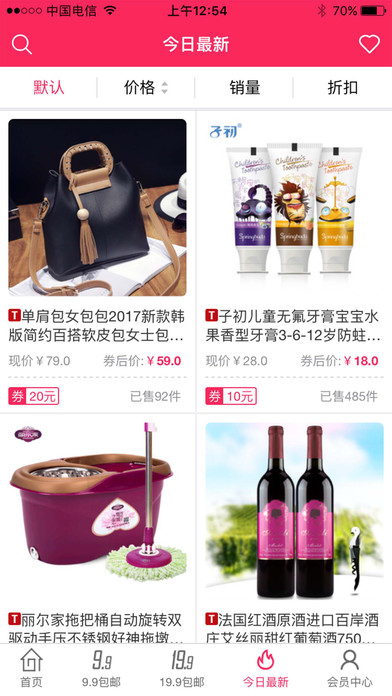View the 法国红酒 wine product
This screenshot has height=696, width=392.
294,529
